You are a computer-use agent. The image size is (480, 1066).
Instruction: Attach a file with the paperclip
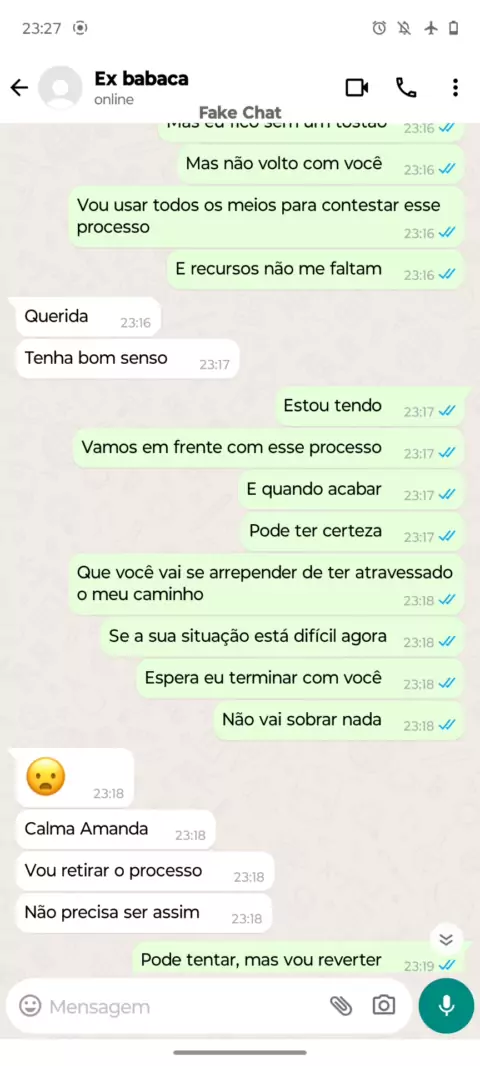point(341,1005)
